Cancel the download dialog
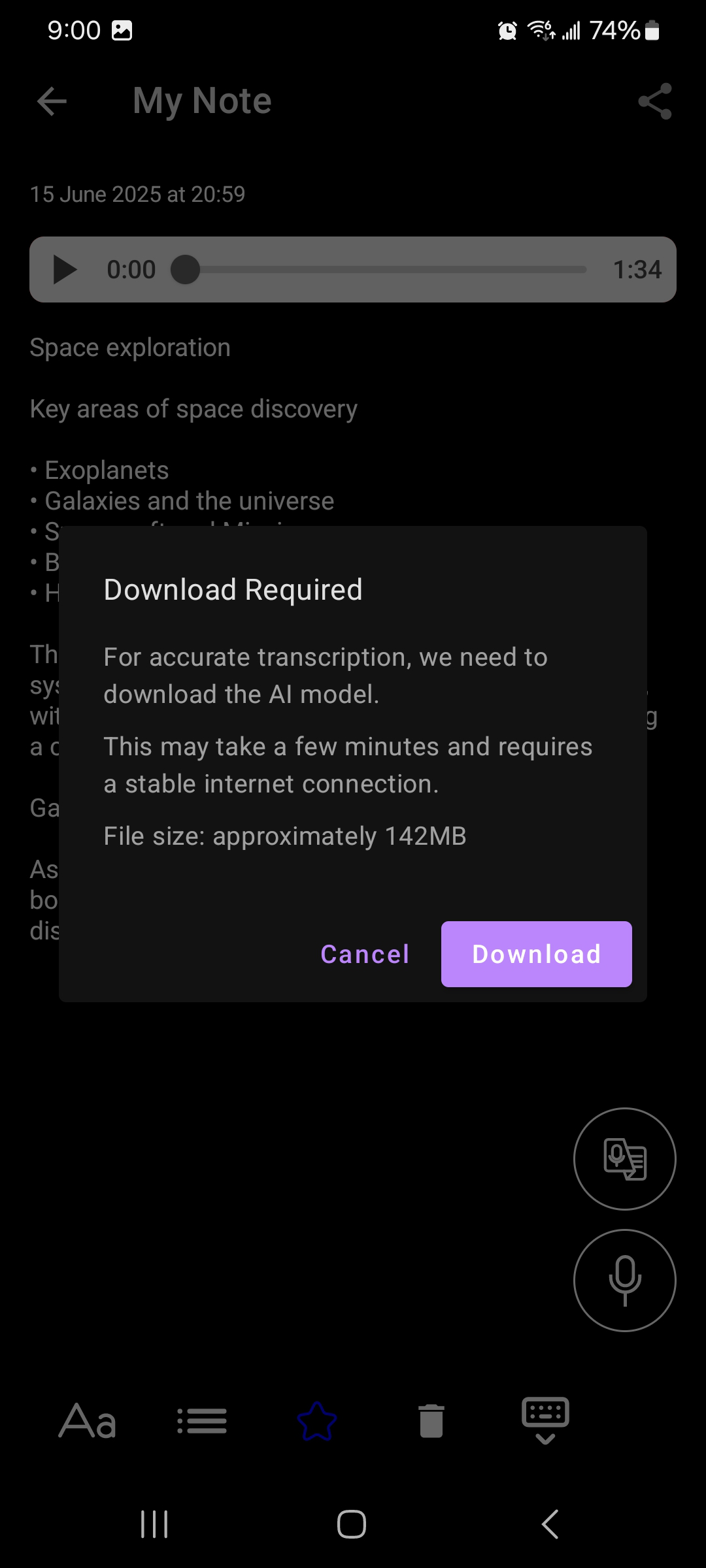 click(x=365, y=954)
